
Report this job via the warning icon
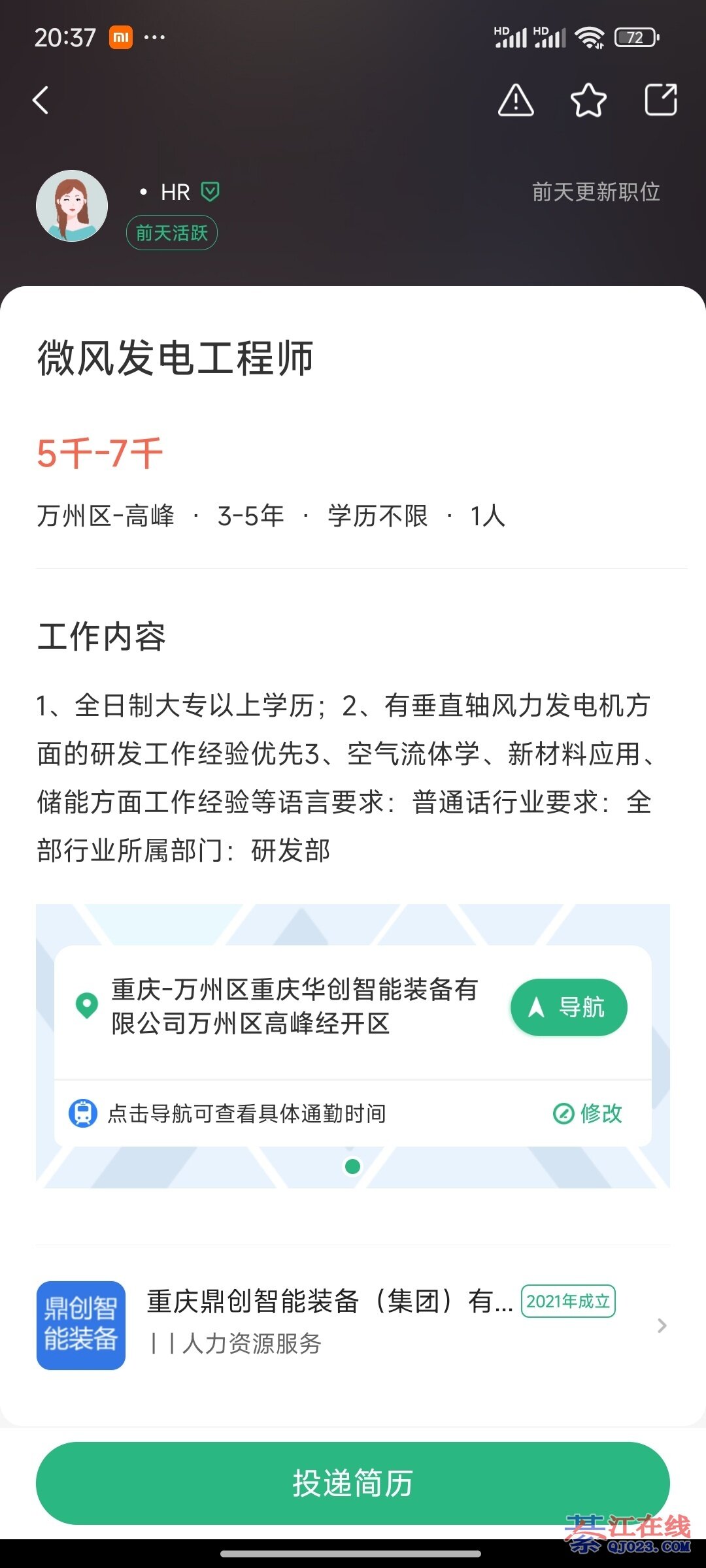tap(516, 101)
